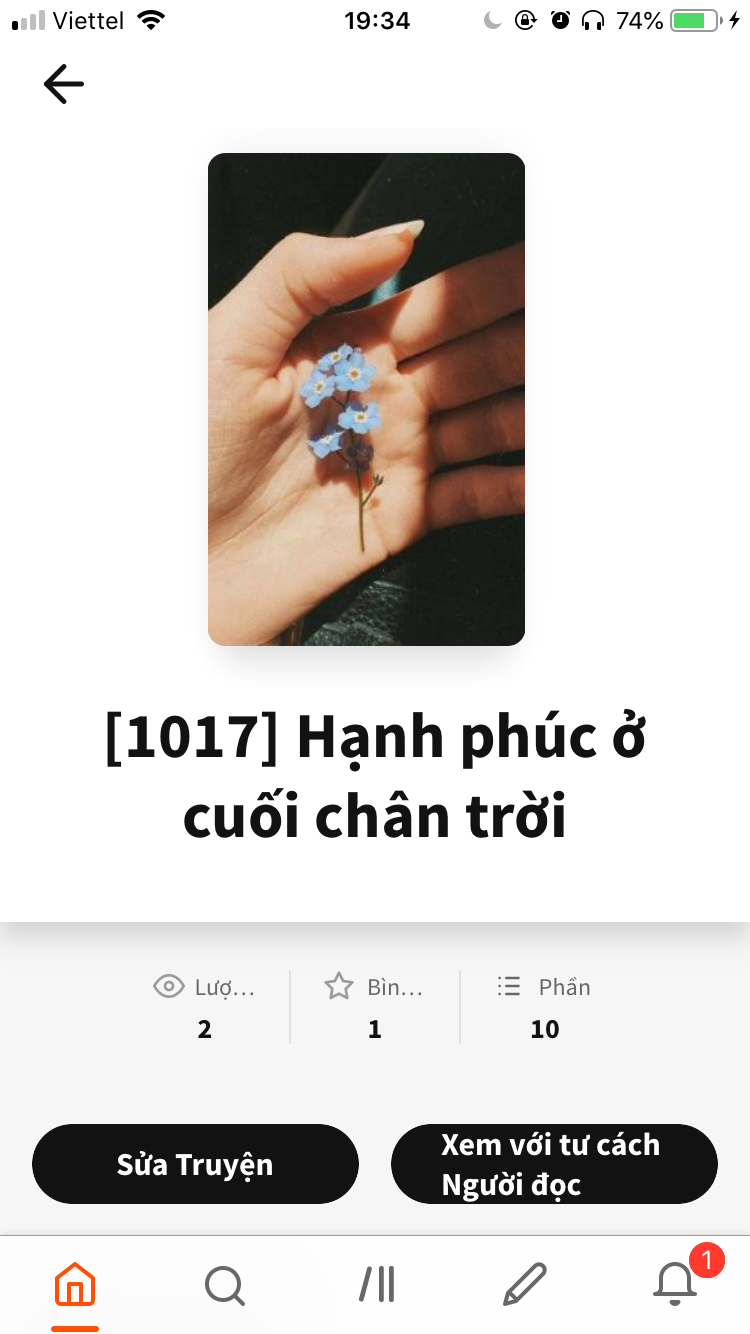Viewport: 750px width, 1334px height.
Task: Switch to the Home tab
Action: click(75, 1284)
